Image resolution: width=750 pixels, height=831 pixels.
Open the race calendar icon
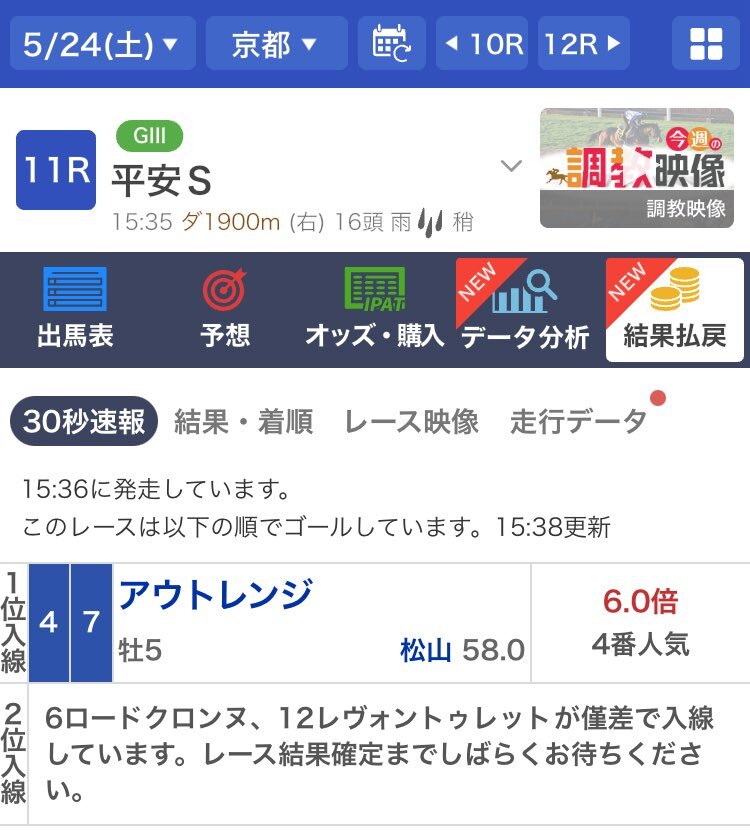click(x=391, y=44)
